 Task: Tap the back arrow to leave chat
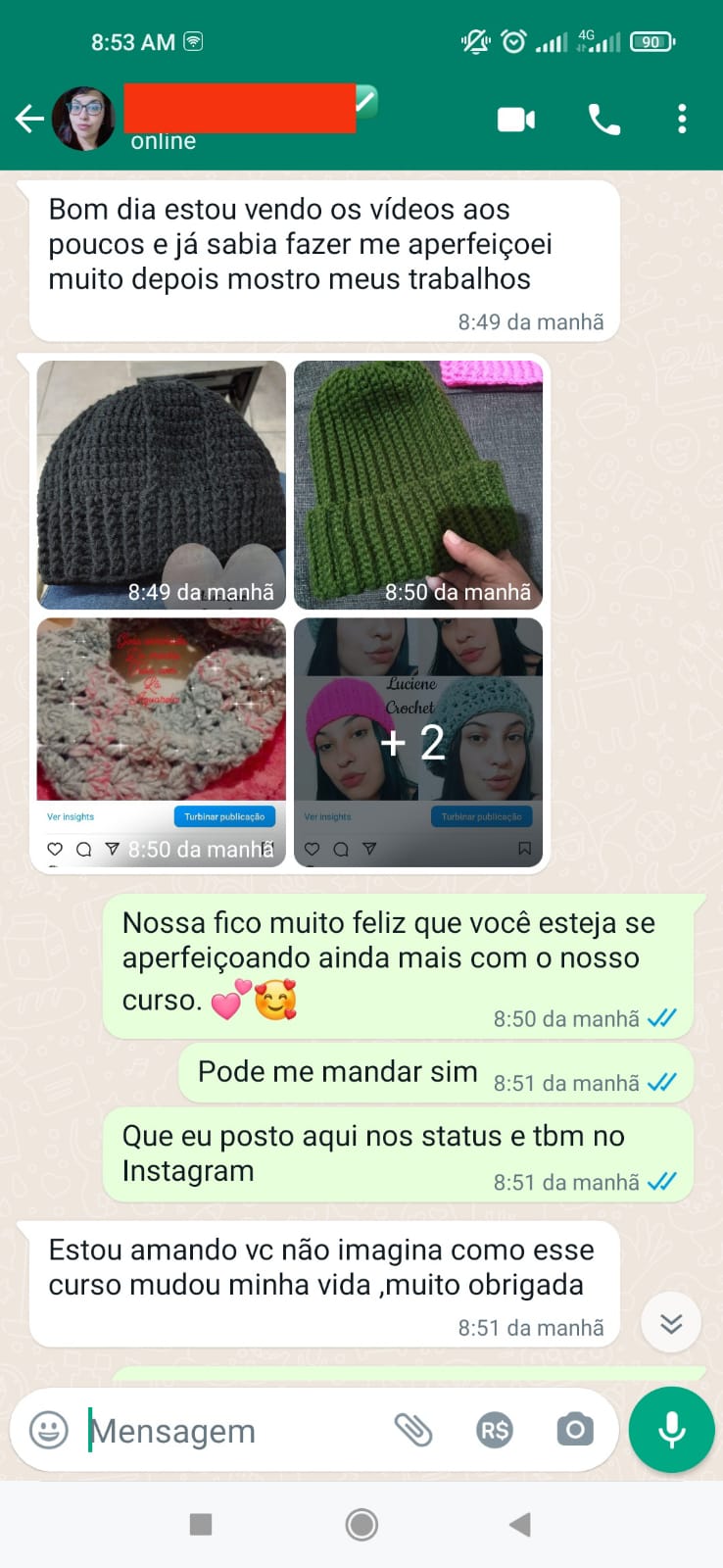29,119
